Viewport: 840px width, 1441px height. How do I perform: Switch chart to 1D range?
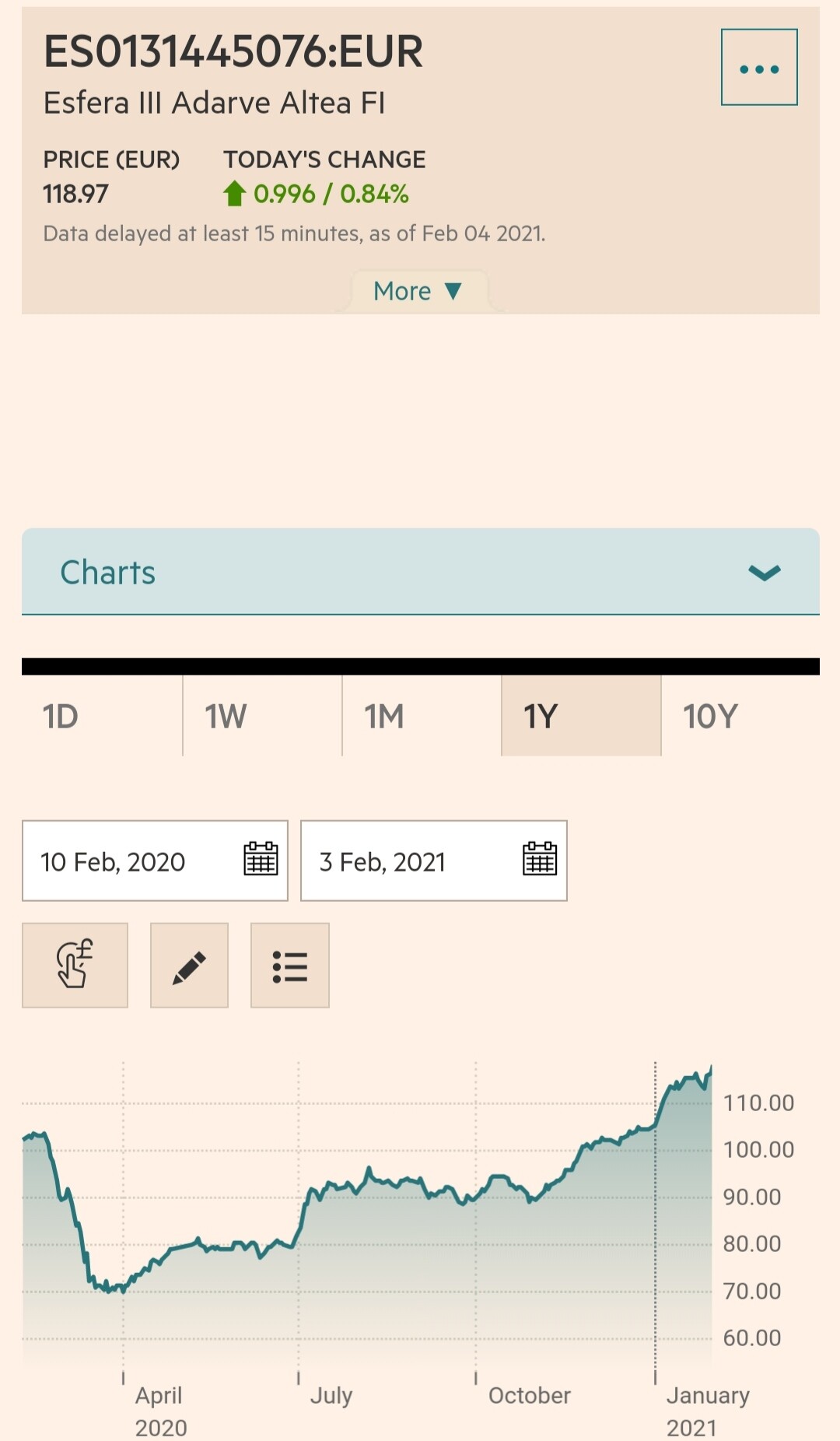(x=102, y=716)
